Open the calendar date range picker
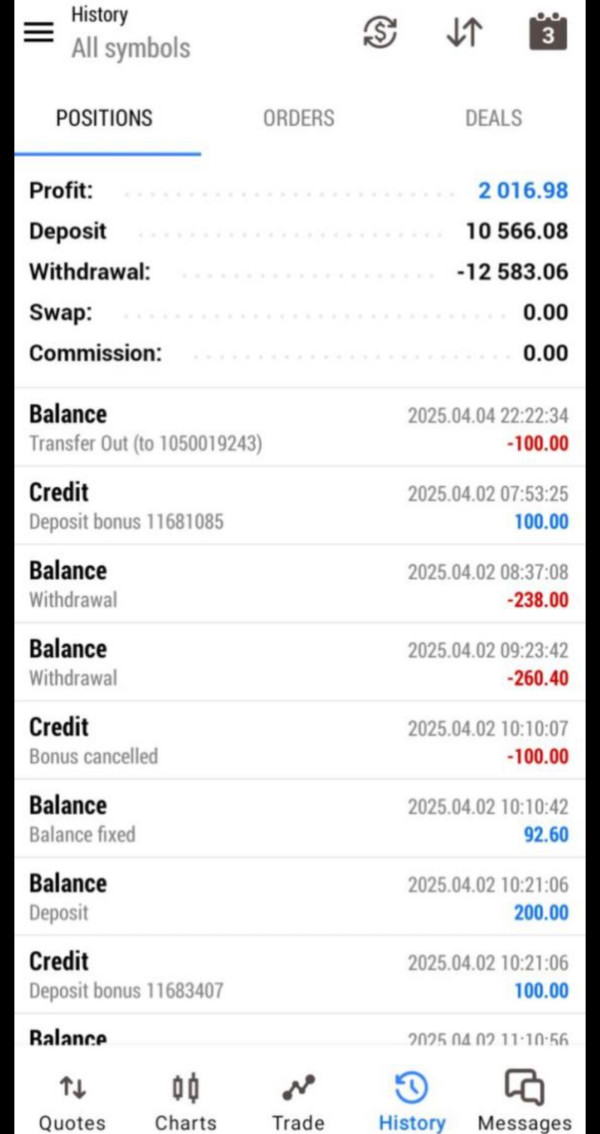Image resolution: width=600 pixels, height=1134 pixels. click(547, 32)
